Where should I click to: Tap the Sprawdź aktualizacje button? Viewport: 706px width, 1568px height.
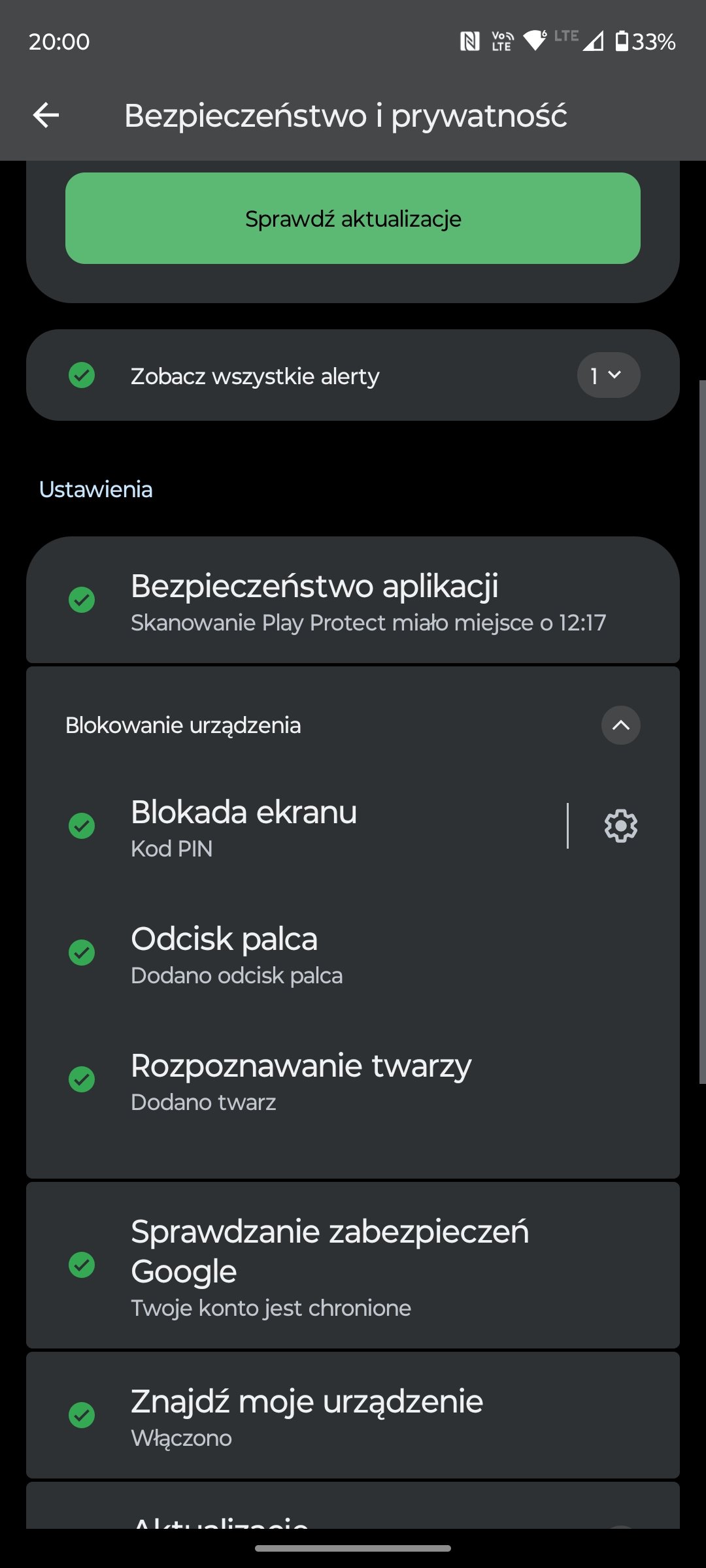click(x=353, y=218)
